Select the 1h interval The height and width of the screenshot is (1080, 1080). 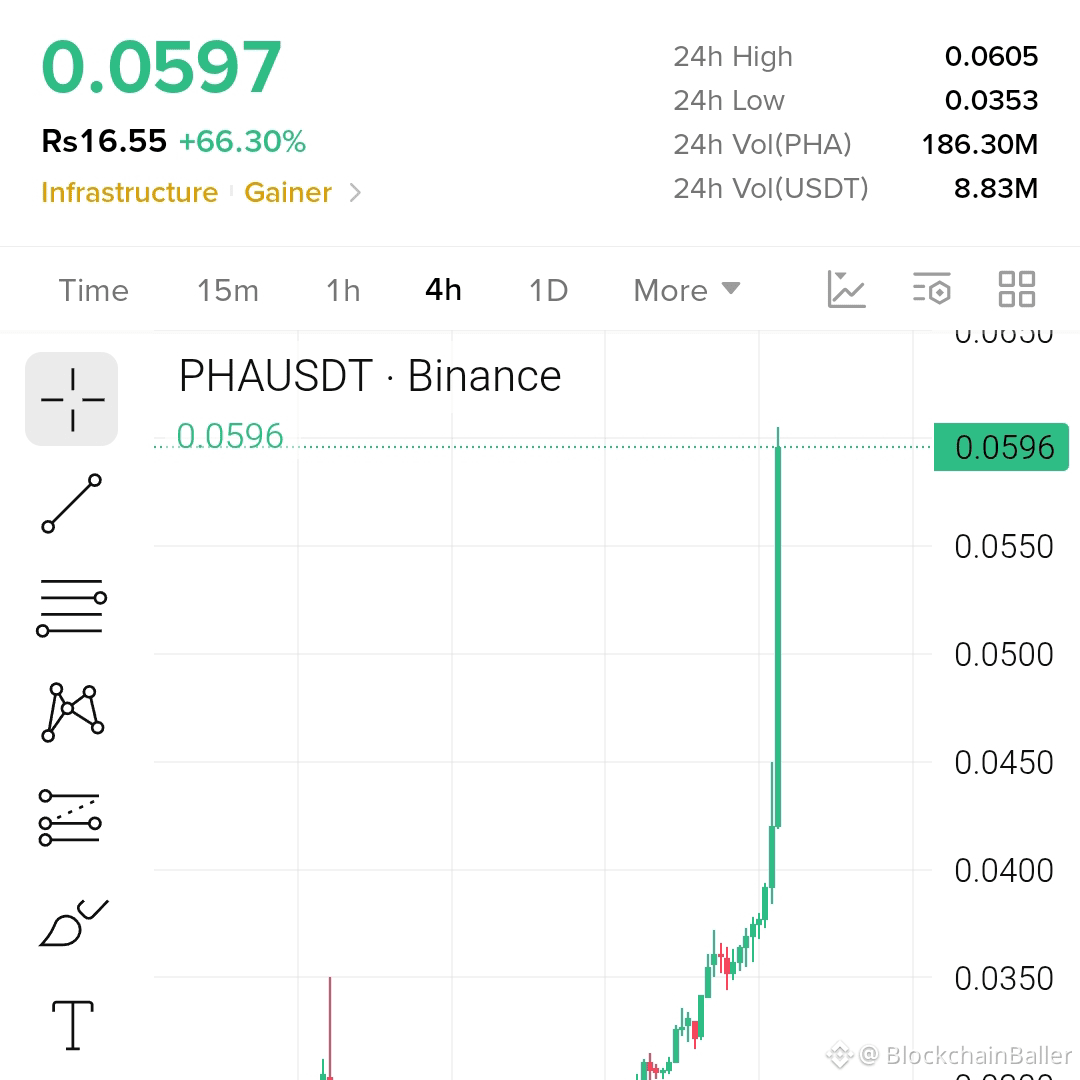click(x=343, y=291)
